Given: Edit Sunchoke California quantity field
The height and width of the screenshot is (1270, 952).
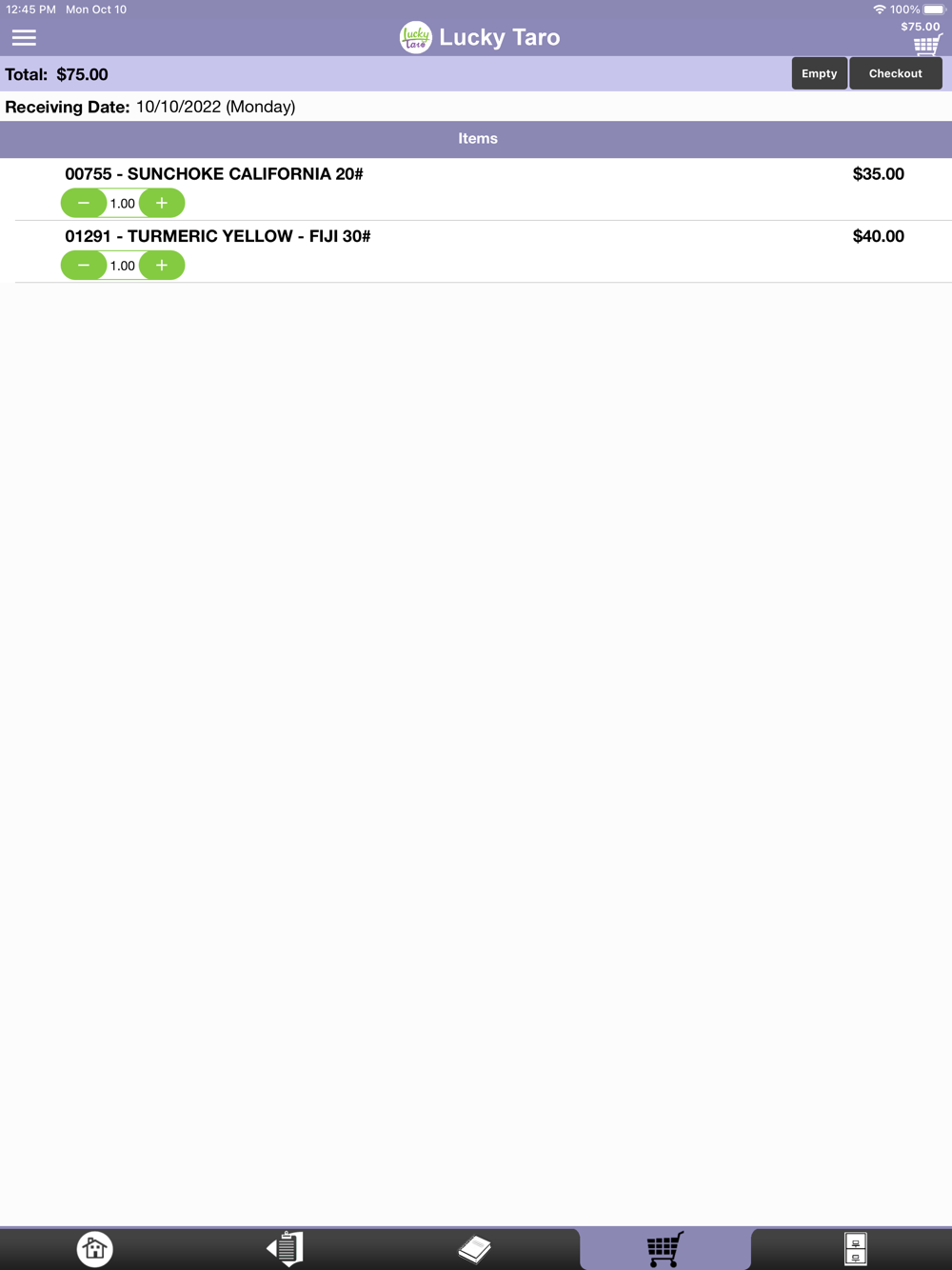Looking at the screenshot, I should click(x=123, y=204).
